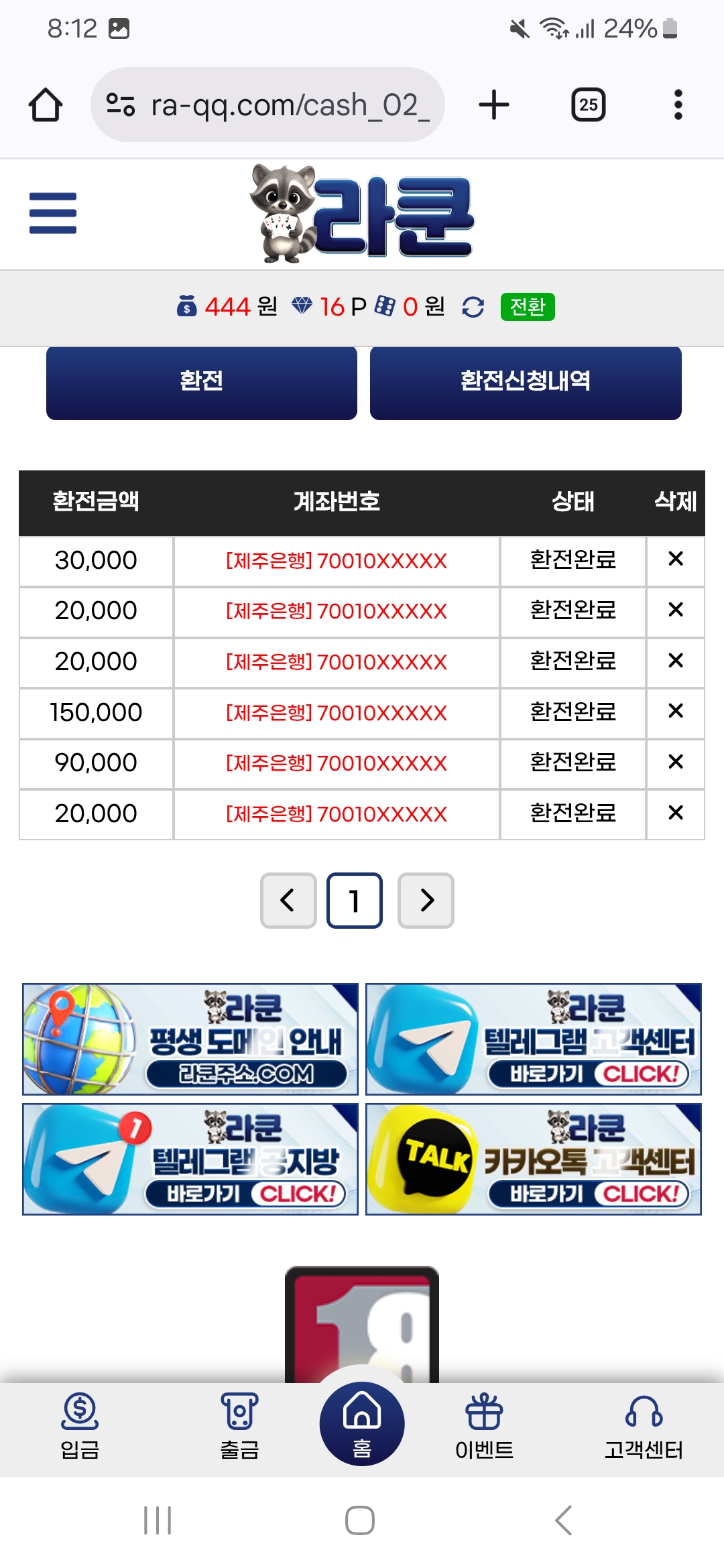Open a new browser tab
The height and width of the screenshot is (1568, 724).
pos(494,105)
